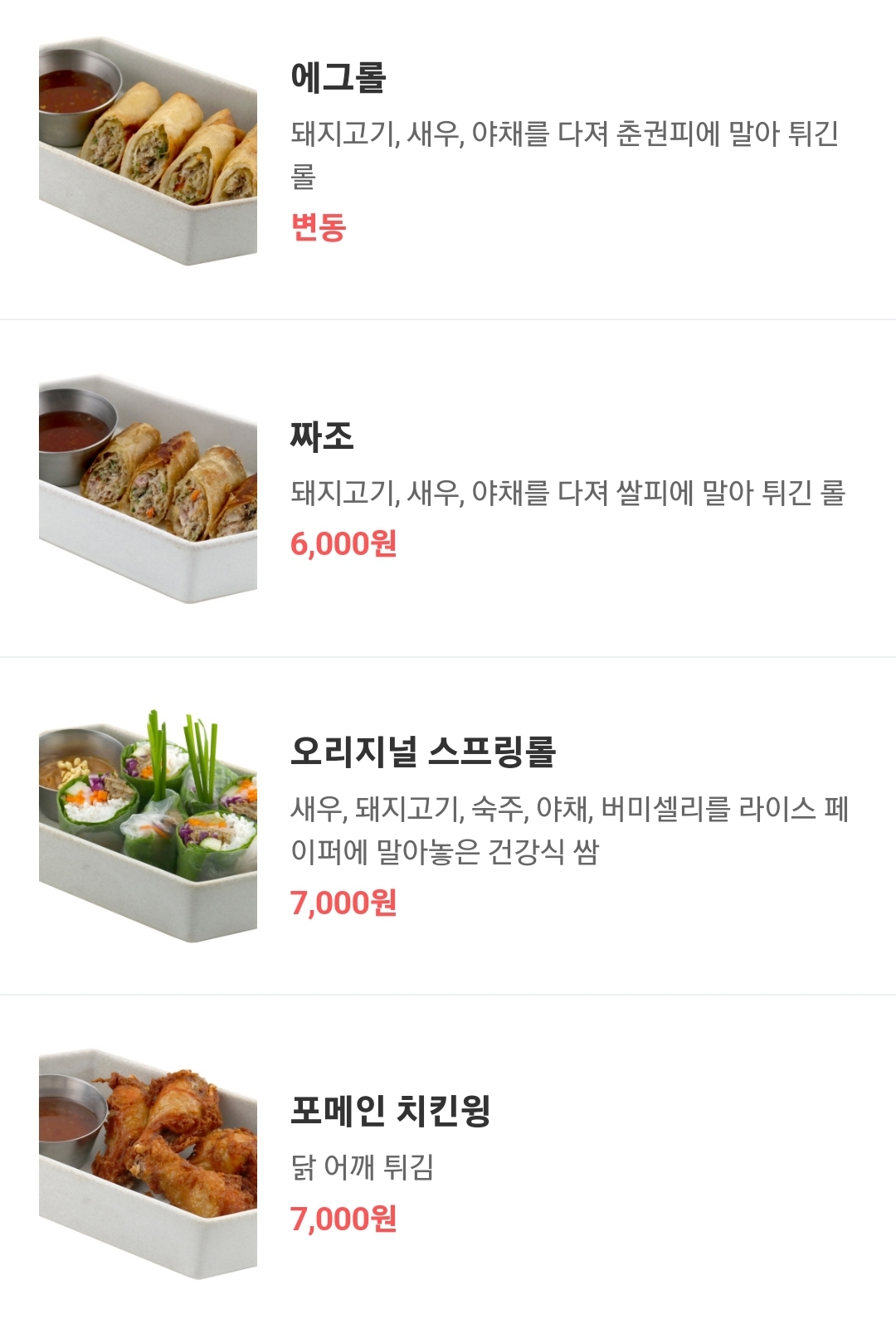Open the 에그롤 menu item
Image resolution: width=896 pixels, height=1324 pixels.
[x=338, y=78]
